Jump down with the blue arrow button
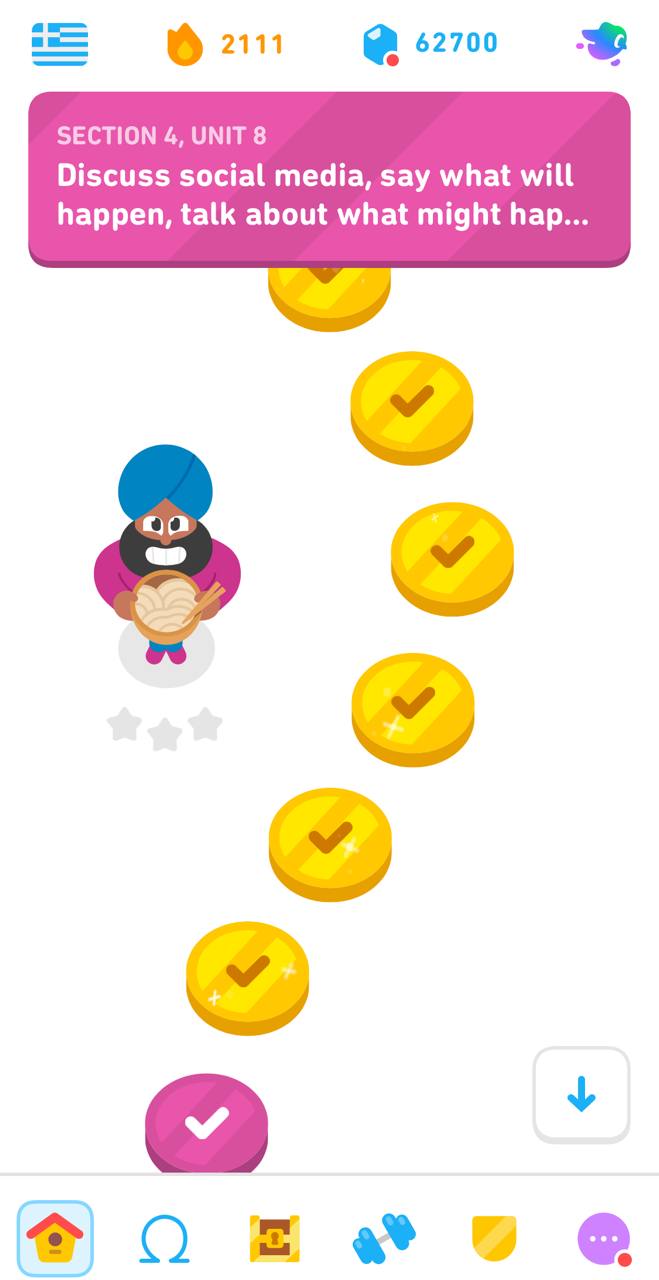Image resolution: width=659 pixels, height=1280 pixels. (x=581, y=1095)
